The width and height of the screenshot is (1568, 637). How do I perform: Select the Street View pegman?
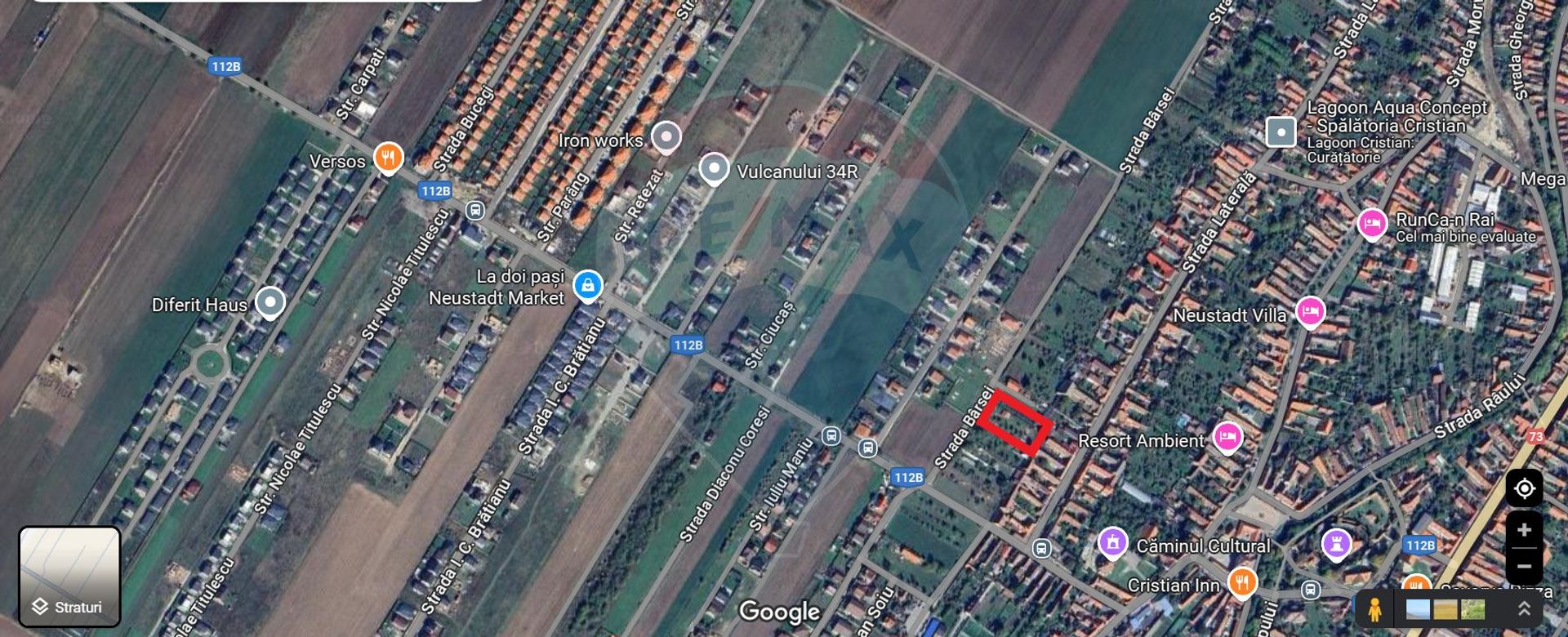1374,608
